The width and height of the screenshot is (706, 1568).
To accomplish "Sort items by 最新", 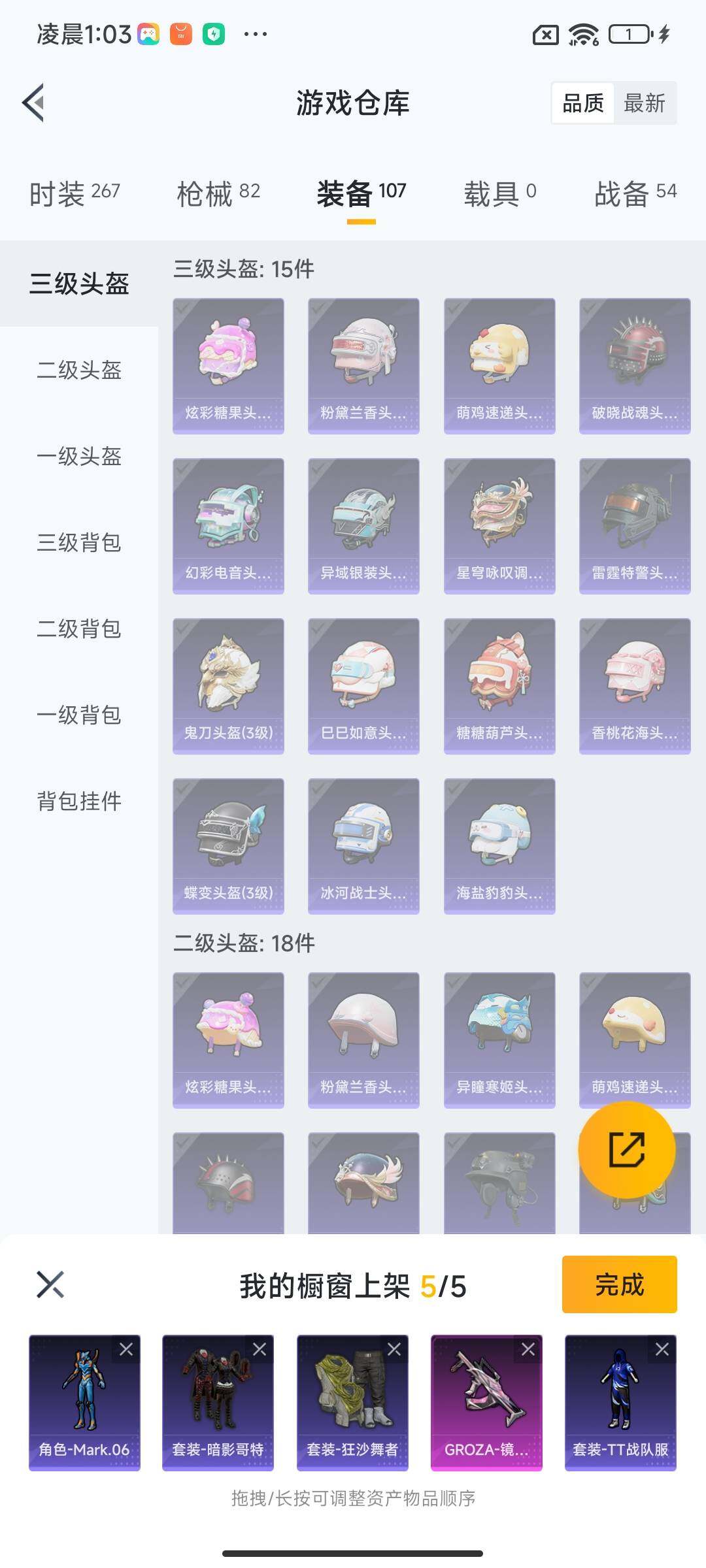I will point(644,103).
